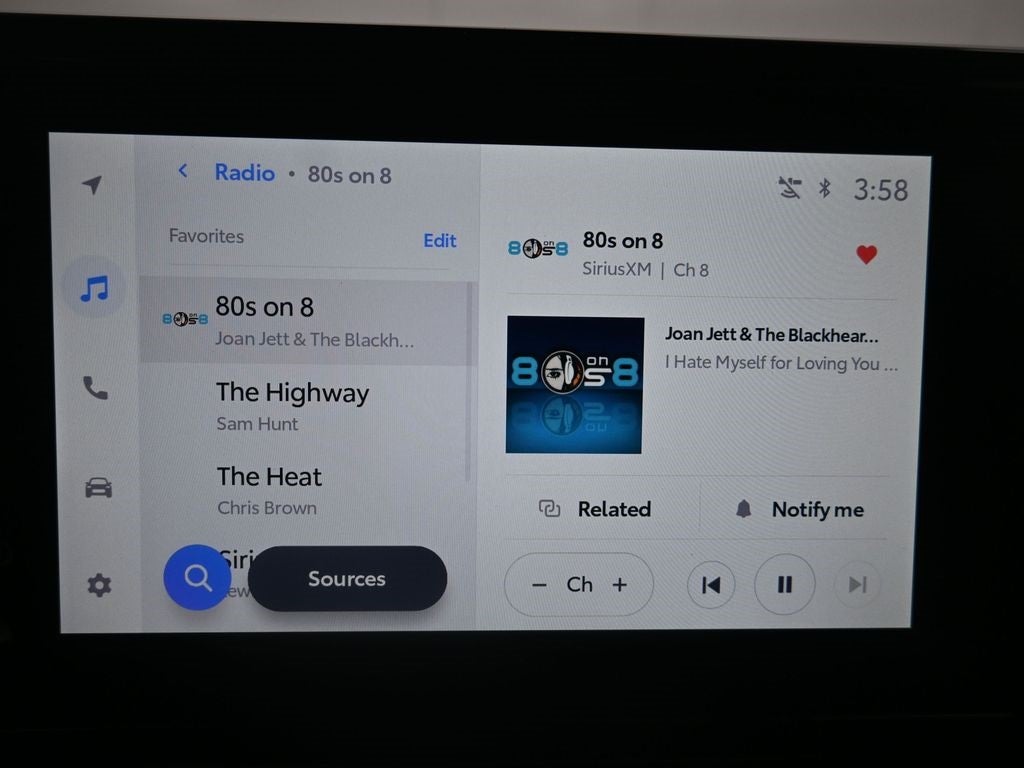Switch to the music tab
Image resolution: width=1024 pixels, height=768 pixels.
coord(94,289)
